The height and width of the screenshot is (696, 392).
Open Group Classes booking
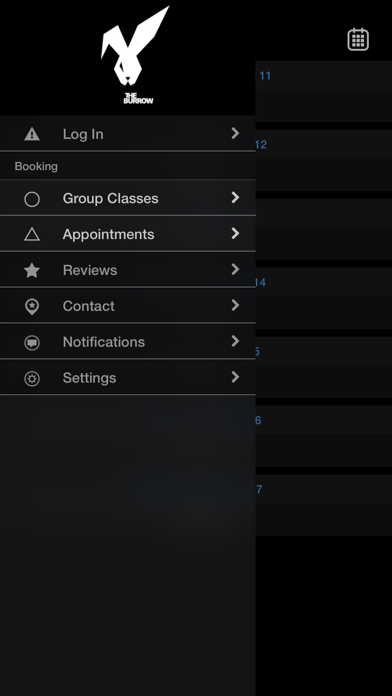click(127, 198)
